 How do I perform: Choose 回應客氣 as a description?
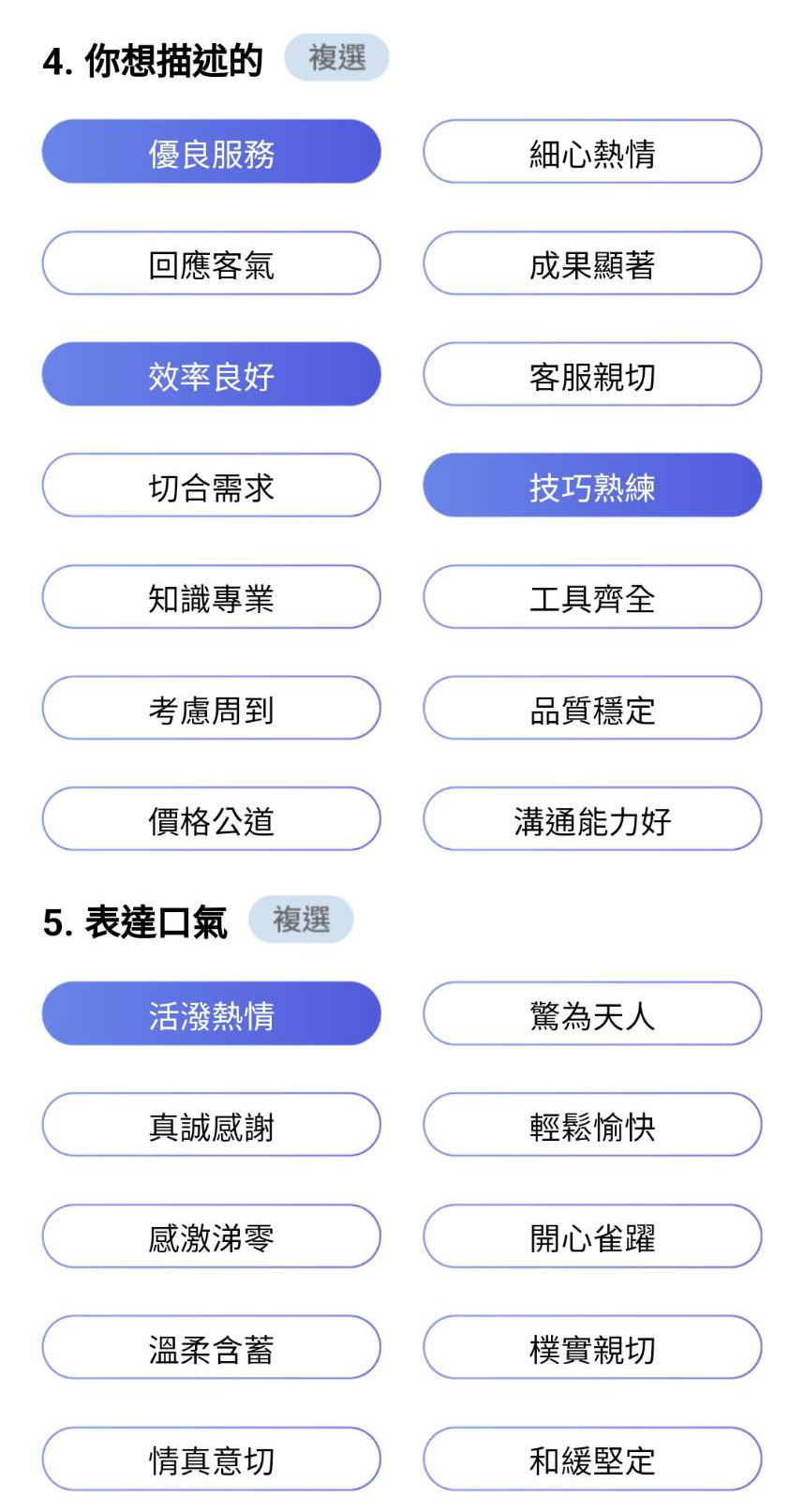[211, 263]
